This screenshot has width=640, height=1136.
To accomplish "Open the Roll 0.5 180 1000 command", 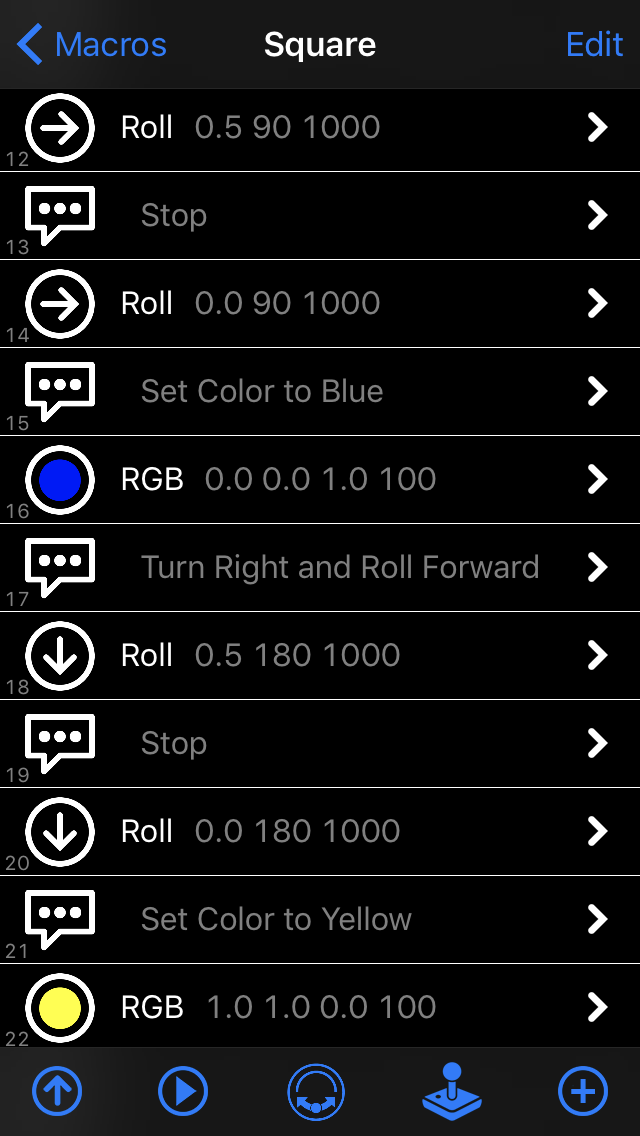I will (x=320, y=656).
